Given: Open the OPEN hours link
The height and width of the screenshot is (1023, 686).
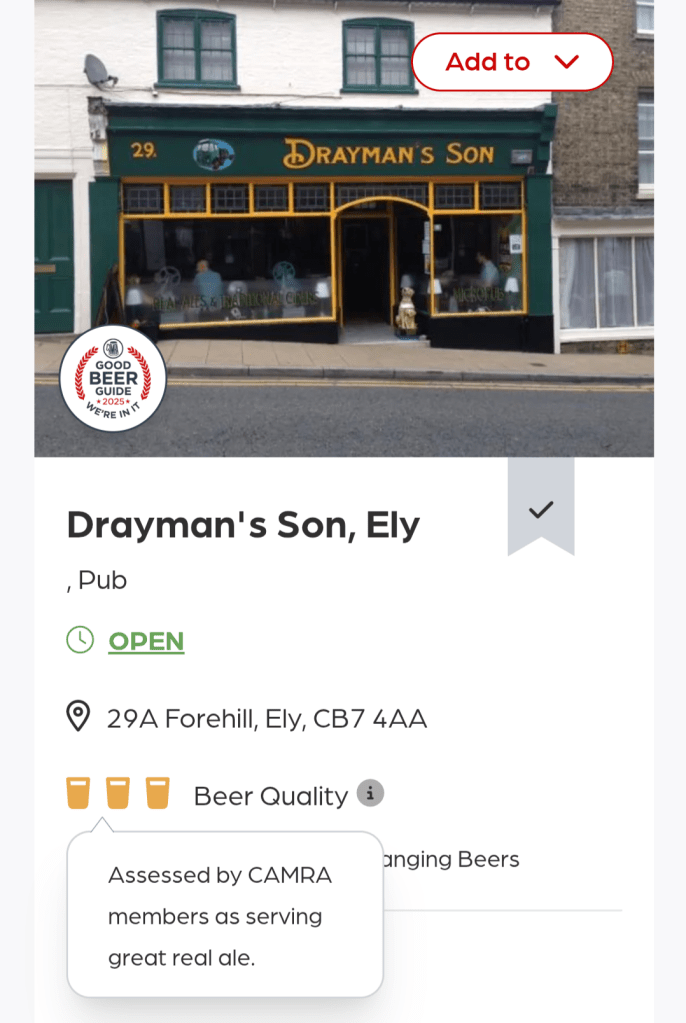Looking at the screenshot, I should [146, 641].
